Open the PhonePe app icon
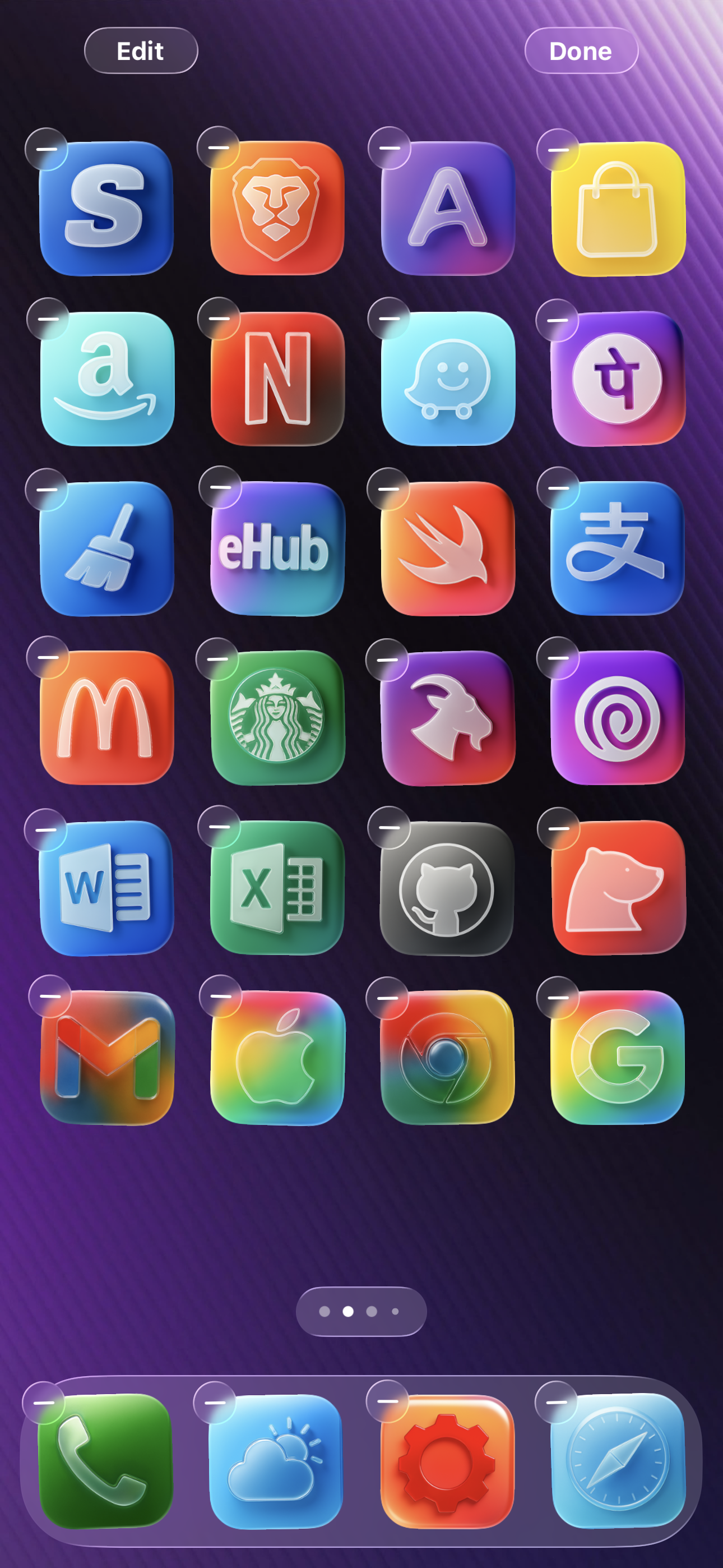 [618, 378]
